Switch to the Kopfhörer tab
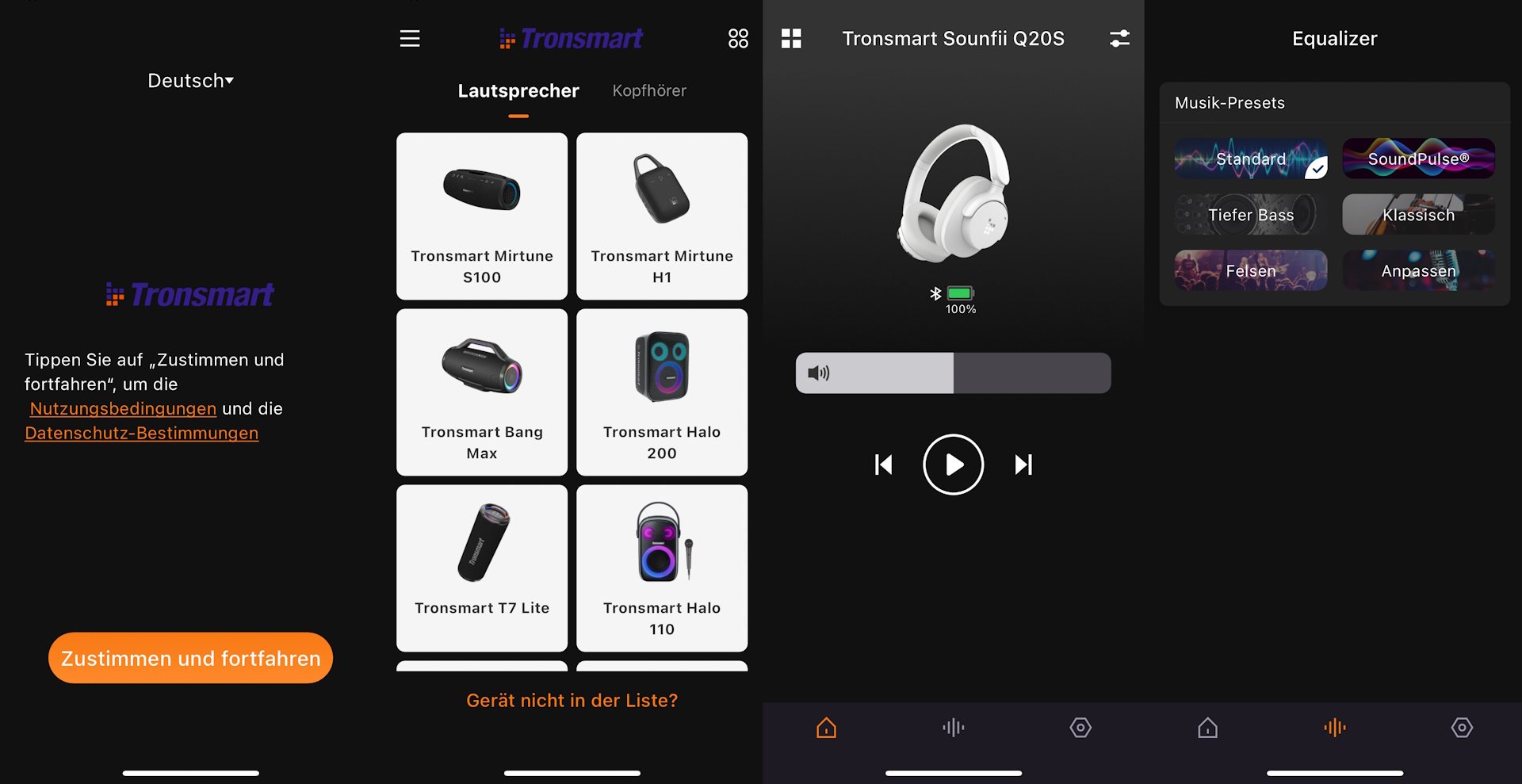 click(x=649, y=91)
